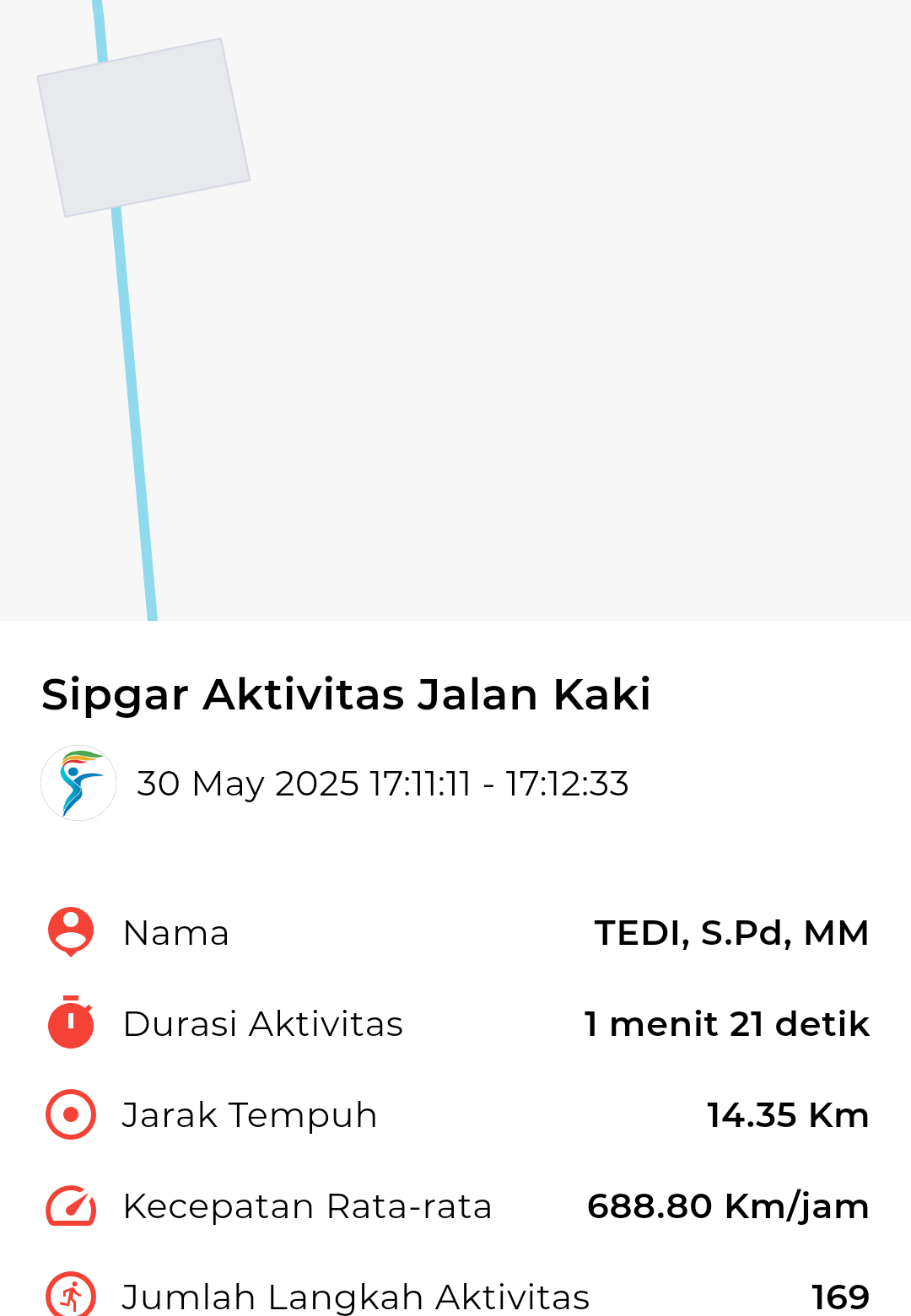The height and width of the screenshot is (1316, 911).
Task: Click the target icon beside Jarak Tempuh
Action: tap(69, 1114)
